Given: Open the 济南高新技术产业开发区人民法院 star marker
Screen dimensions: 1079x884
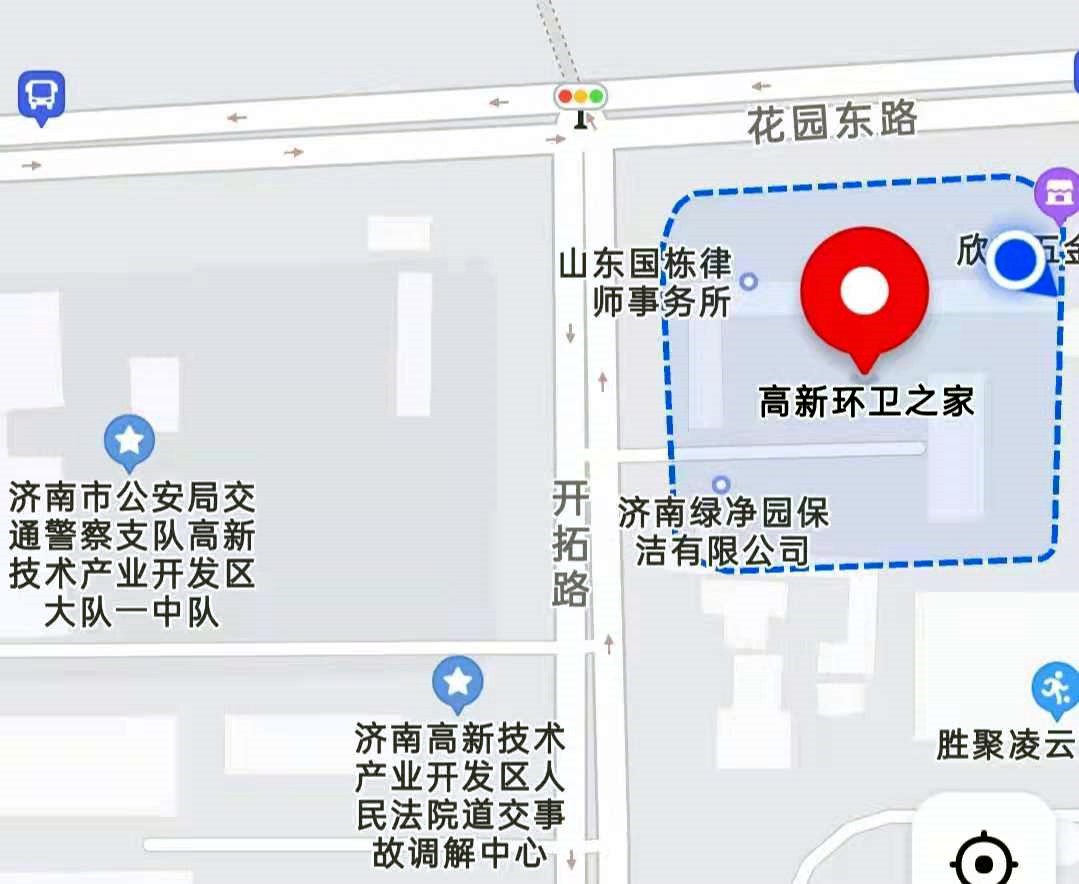Looking at the screenshot, I should coord(458,682).
